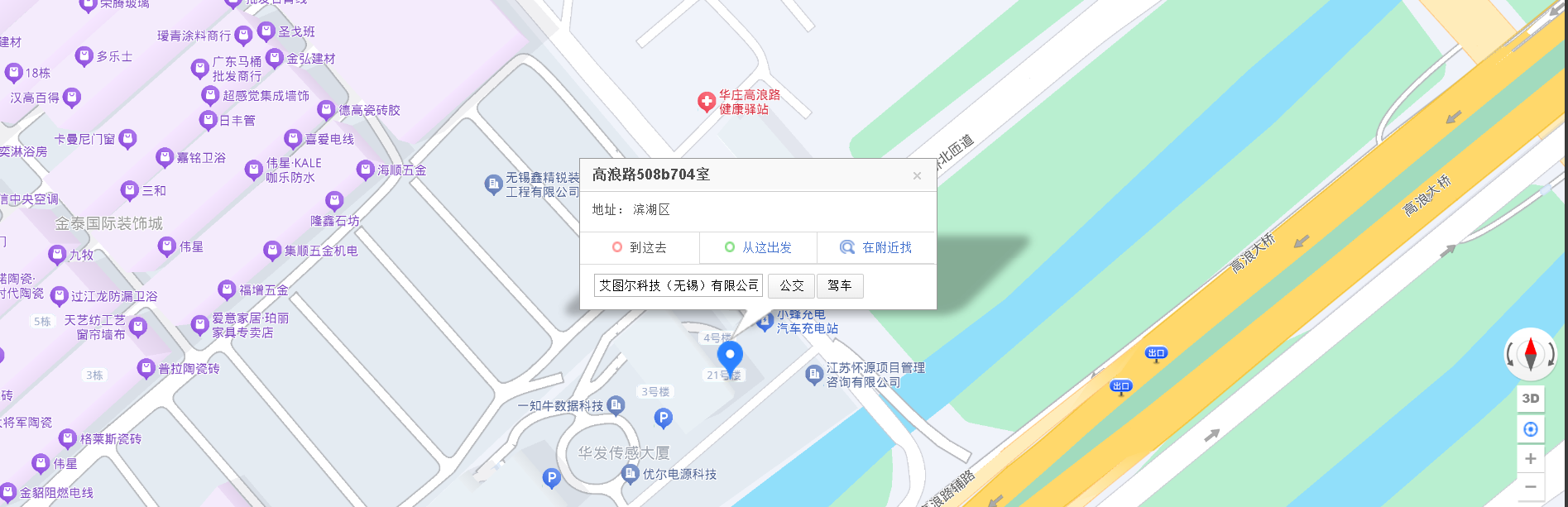
Task: Open the 华庄高浪路健康驿站 marker
Action: coord(706,102)
